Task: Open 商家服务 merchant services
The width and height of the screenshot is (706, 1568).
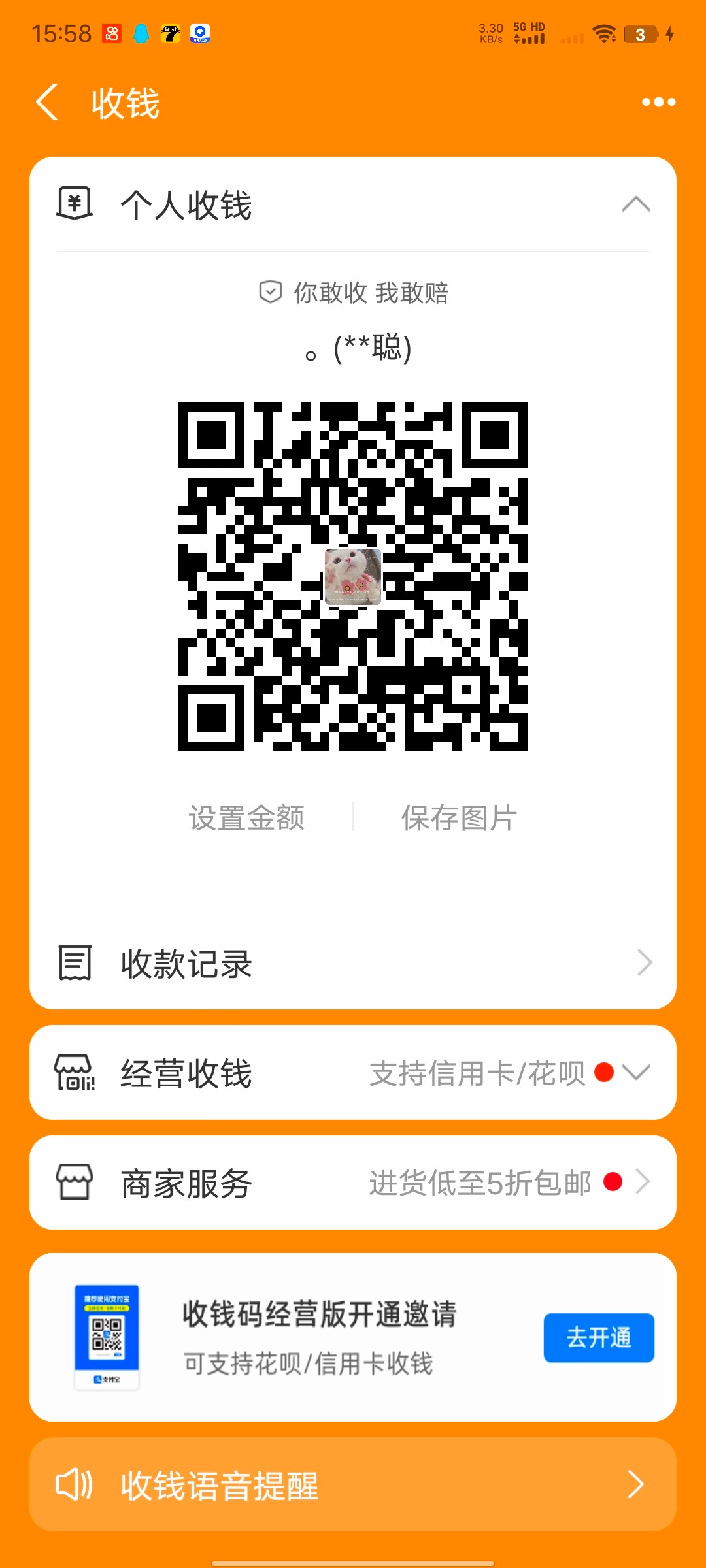Action: pos(353,1183)
